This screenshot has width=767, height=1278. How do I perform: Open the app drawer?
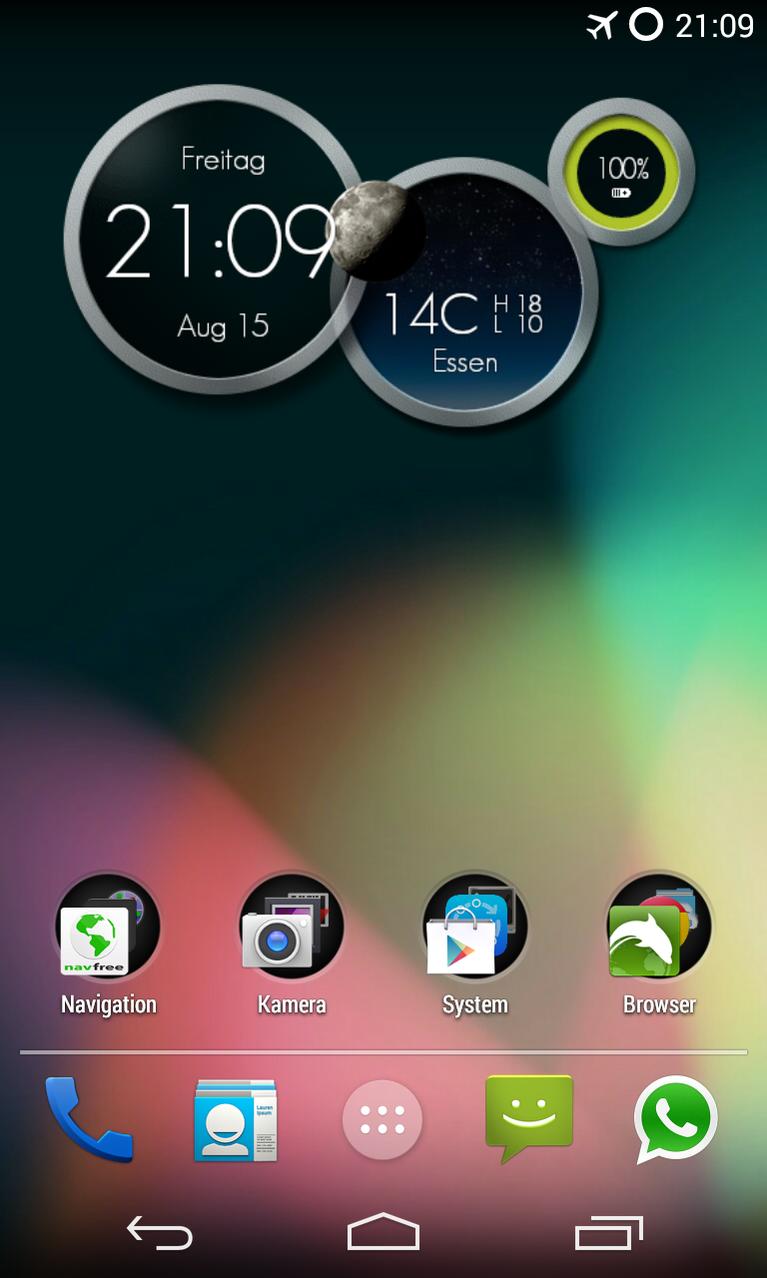(x=382, y=1120)
